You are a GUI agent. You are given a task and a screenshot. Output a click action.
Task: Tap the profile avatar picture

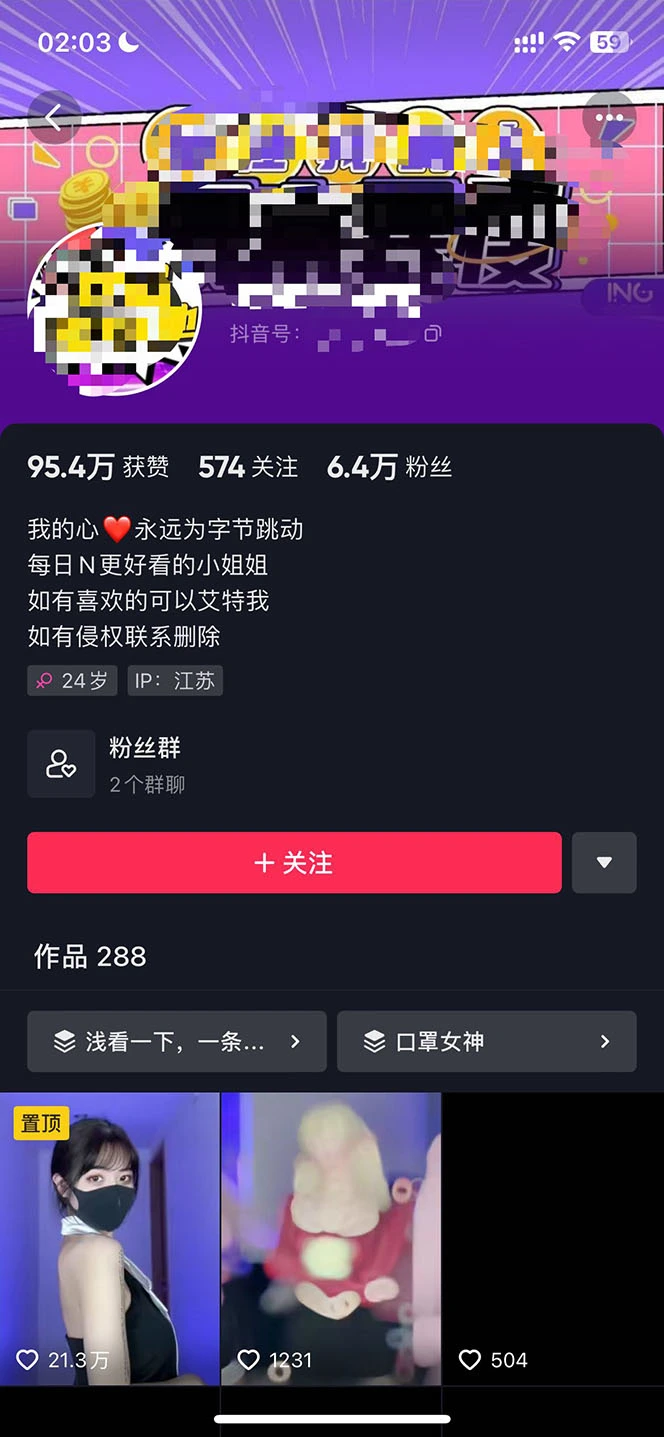coord(113,308)
